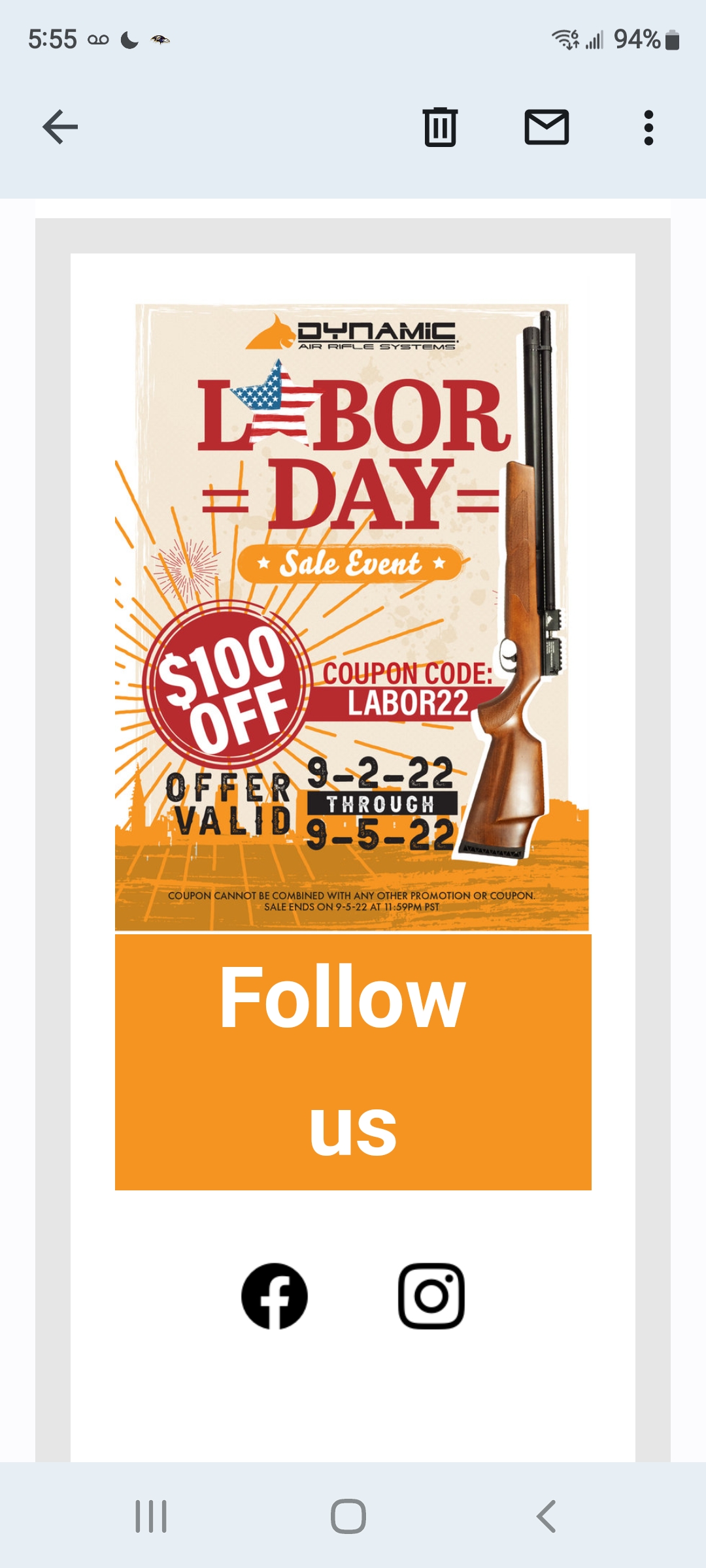Go back to the inbox
Screen dimensions: 706x1568
[60, 127]
